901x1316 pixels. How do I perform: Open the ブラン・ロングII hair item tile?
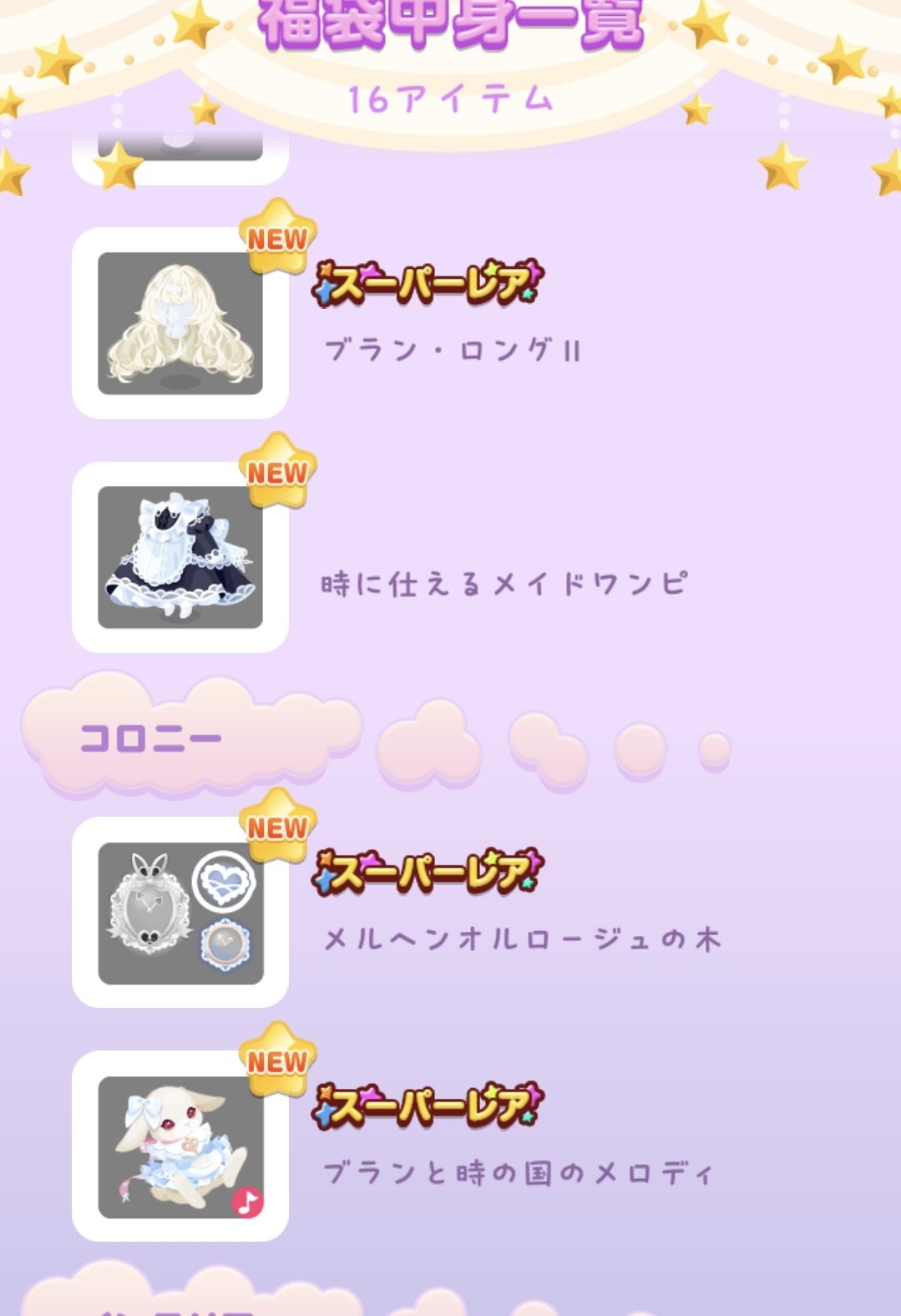click(180, 323)
